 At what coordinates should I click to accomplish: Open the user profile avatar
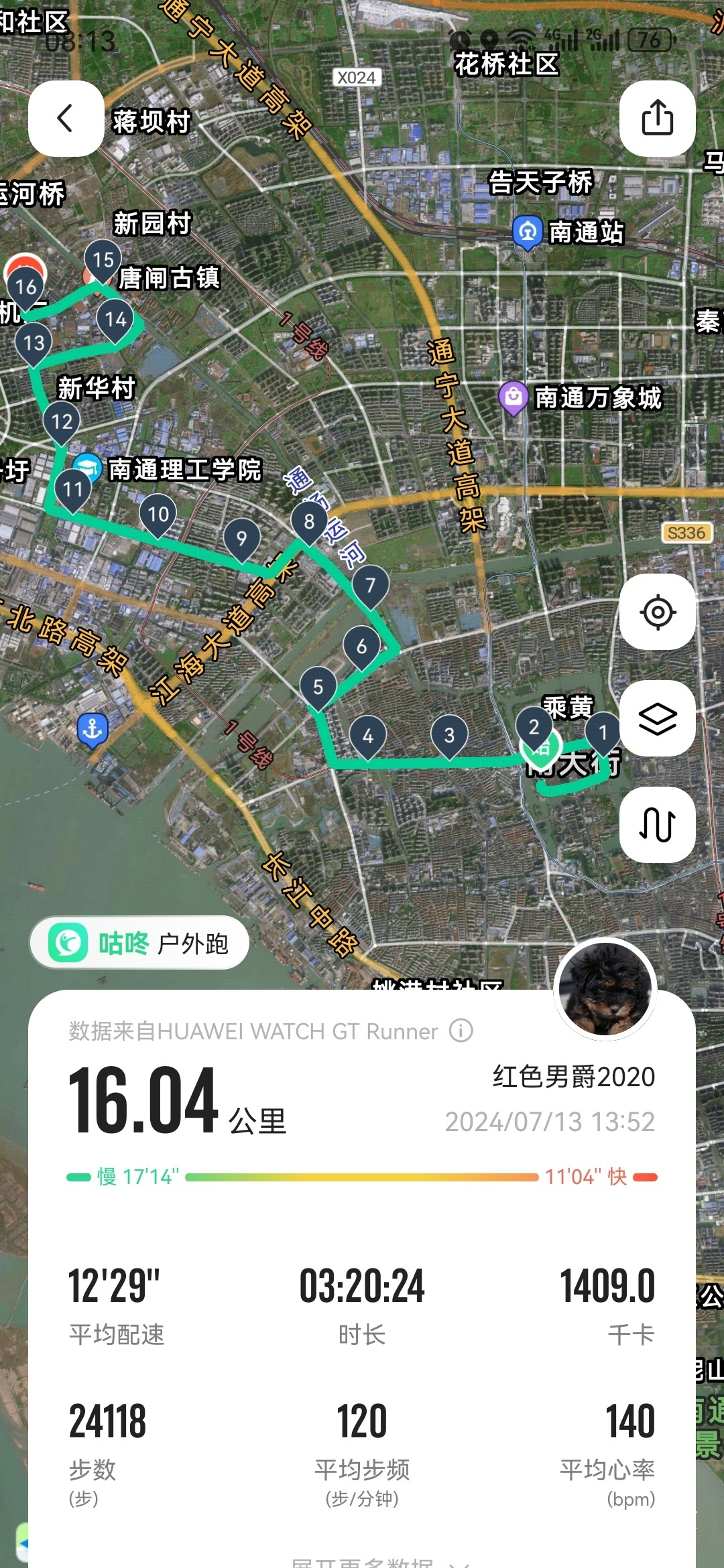point(605,989)
